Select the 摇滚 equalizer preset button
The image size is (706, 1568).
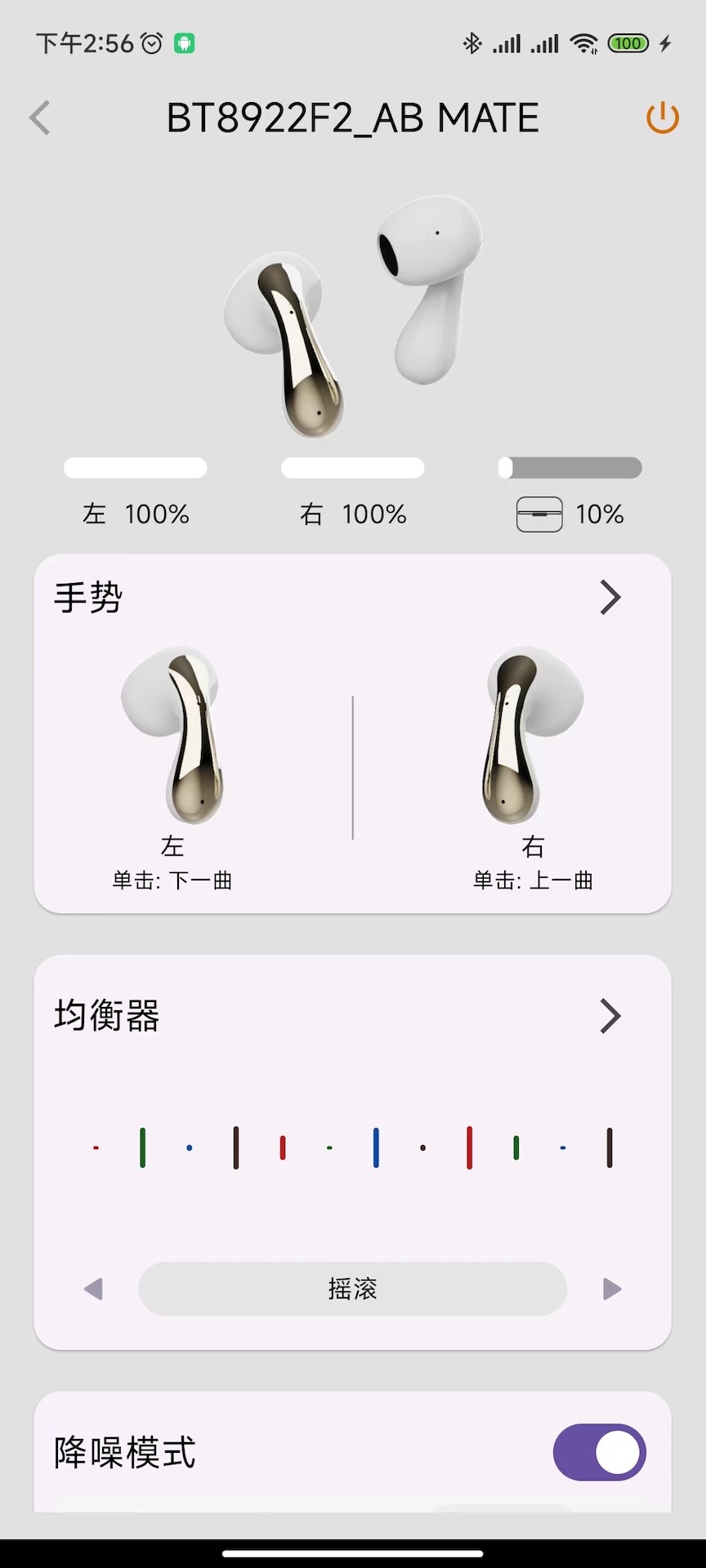point(352,1289)
